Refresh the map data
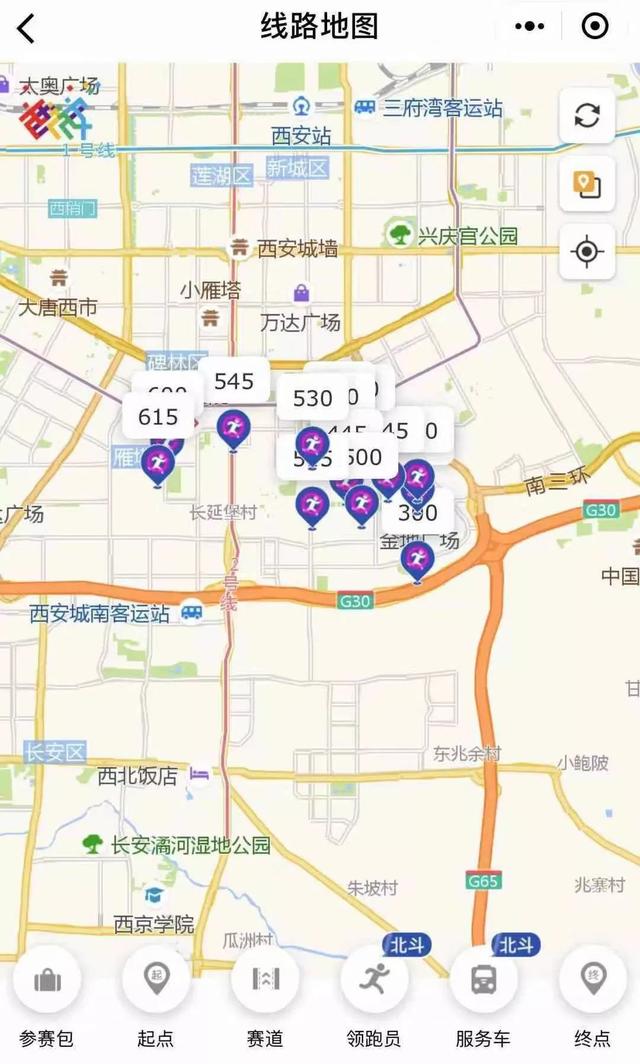Viewport: 640px width, 1064px height. [x=587, y=115]
